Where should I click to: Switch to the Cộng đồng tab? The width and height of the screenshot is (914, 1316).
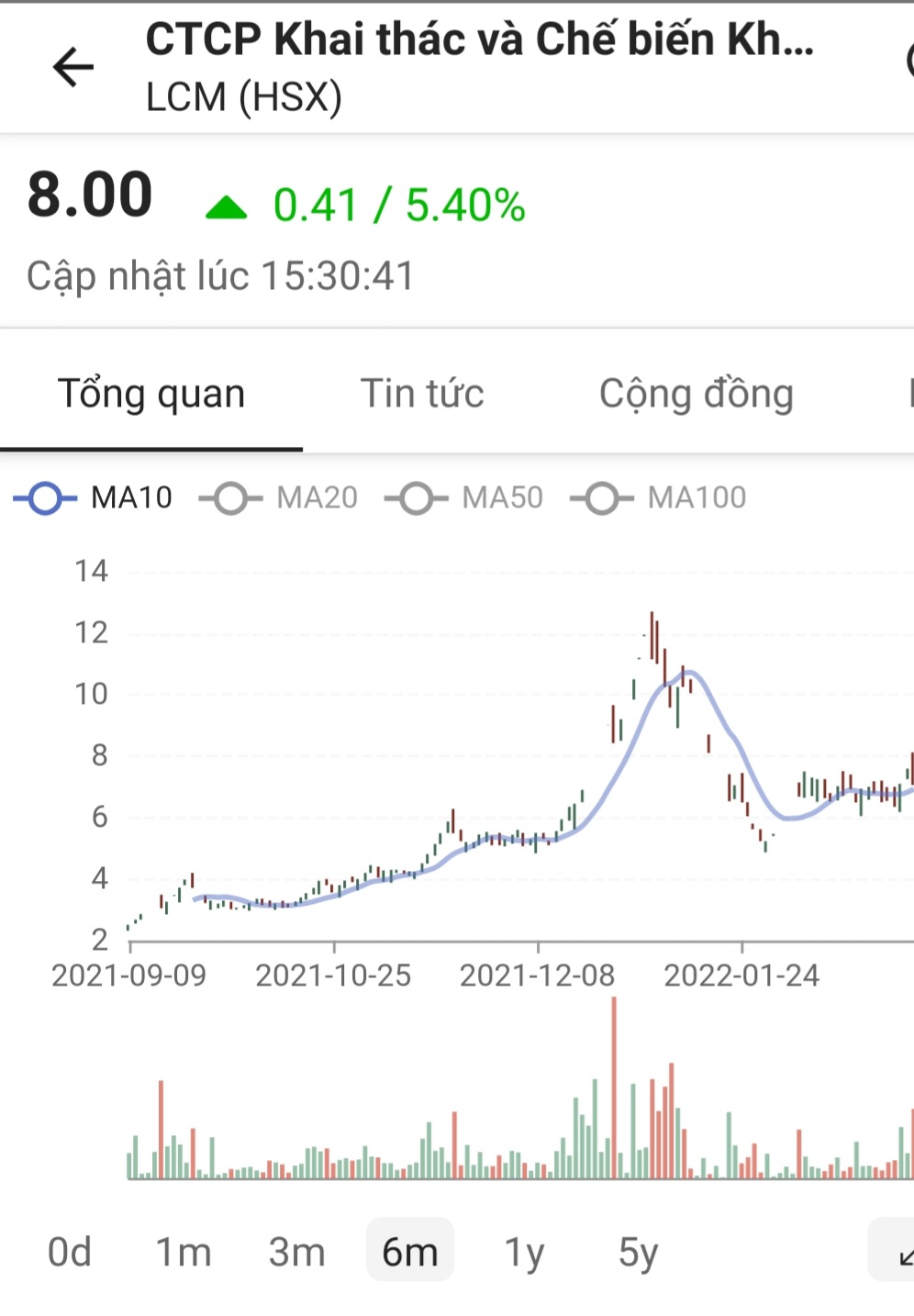pos(696,394)
